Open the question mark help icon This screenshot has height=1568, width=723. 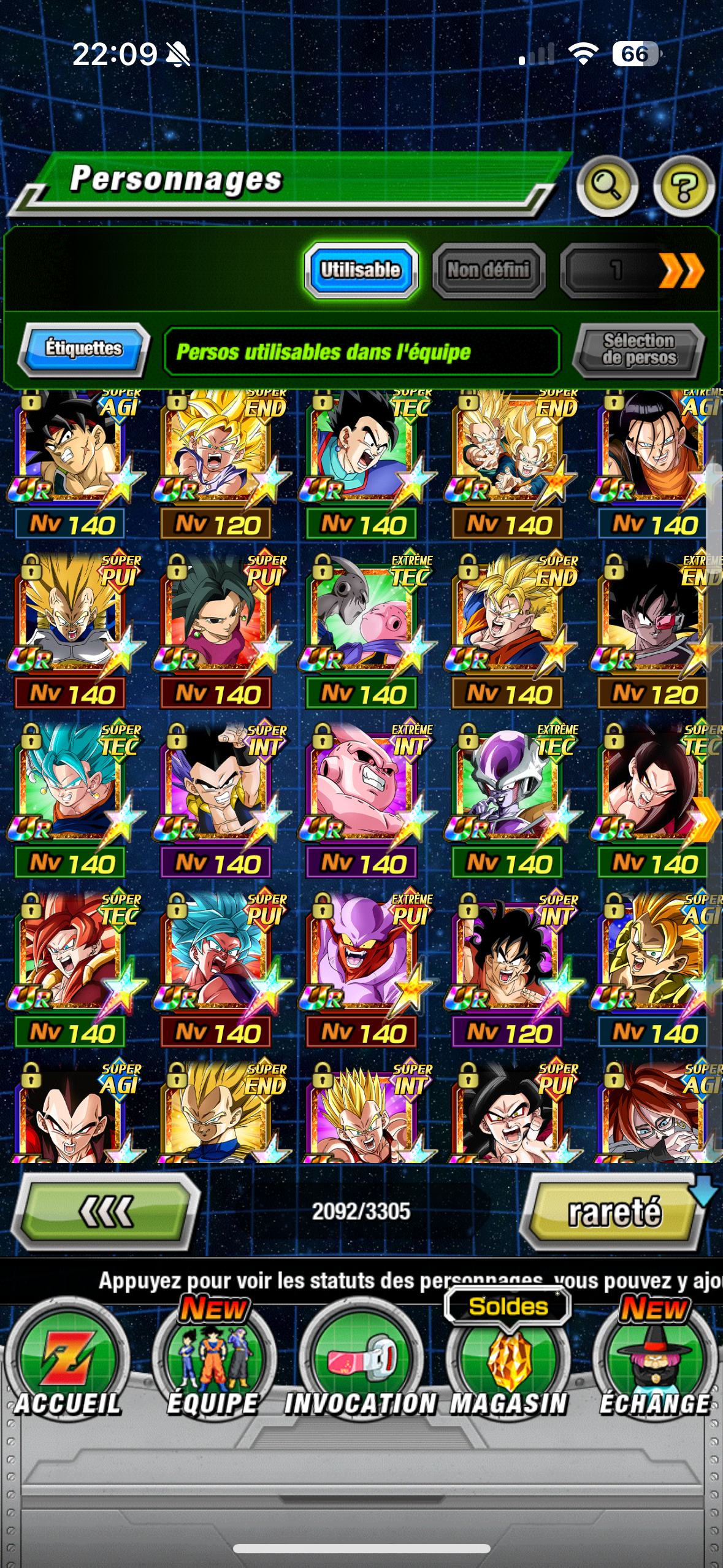684,186
